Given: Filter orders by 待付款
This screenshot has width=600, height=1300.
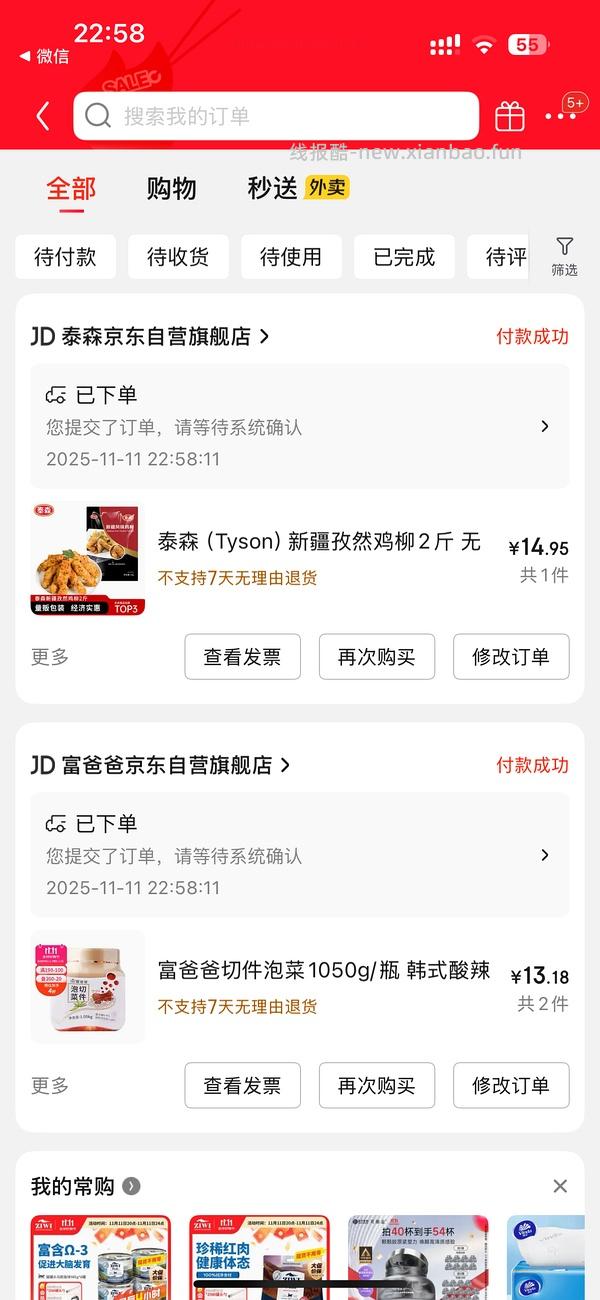Looking at the screenshot, I should pos(65,257).
